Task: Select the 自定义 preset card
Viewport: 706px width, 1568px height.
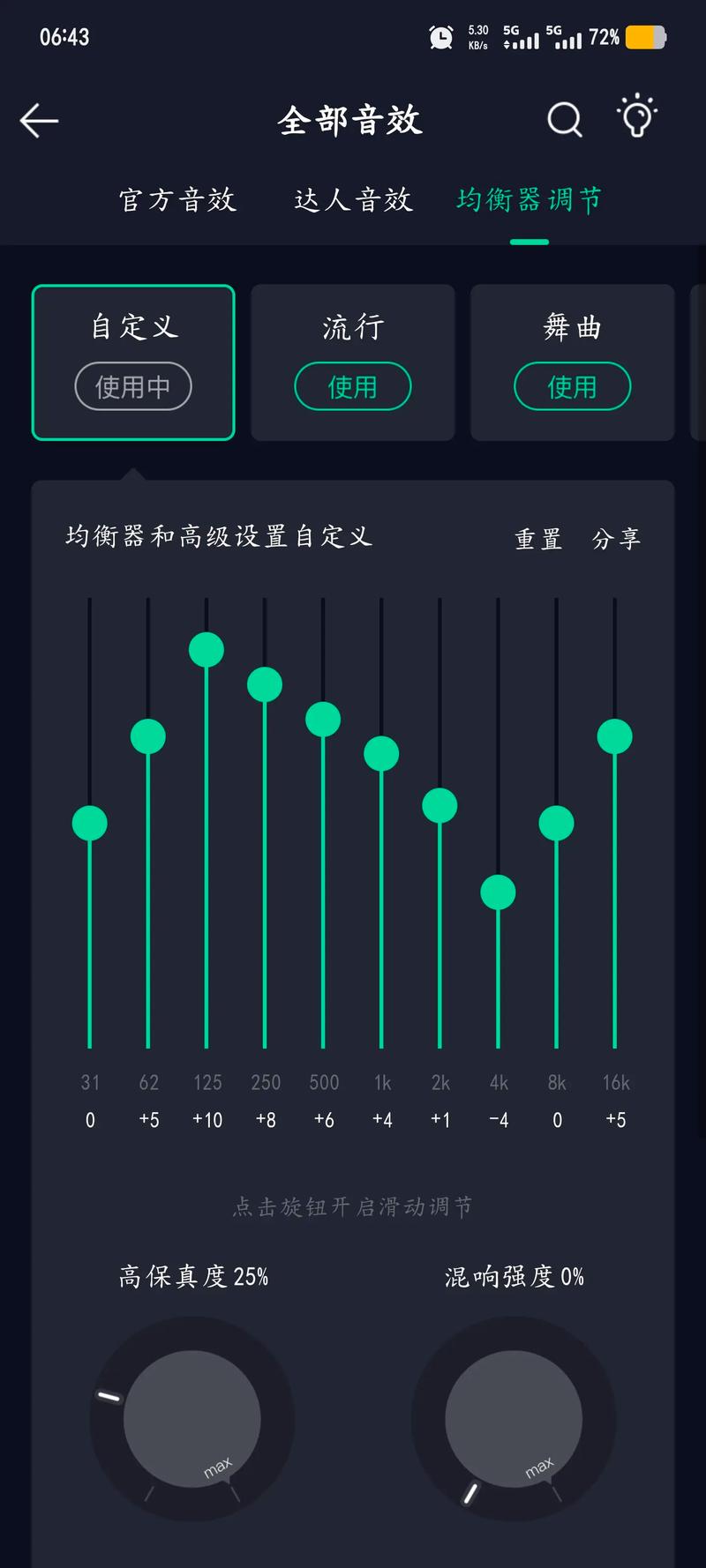Action: [x=132, y=362]
